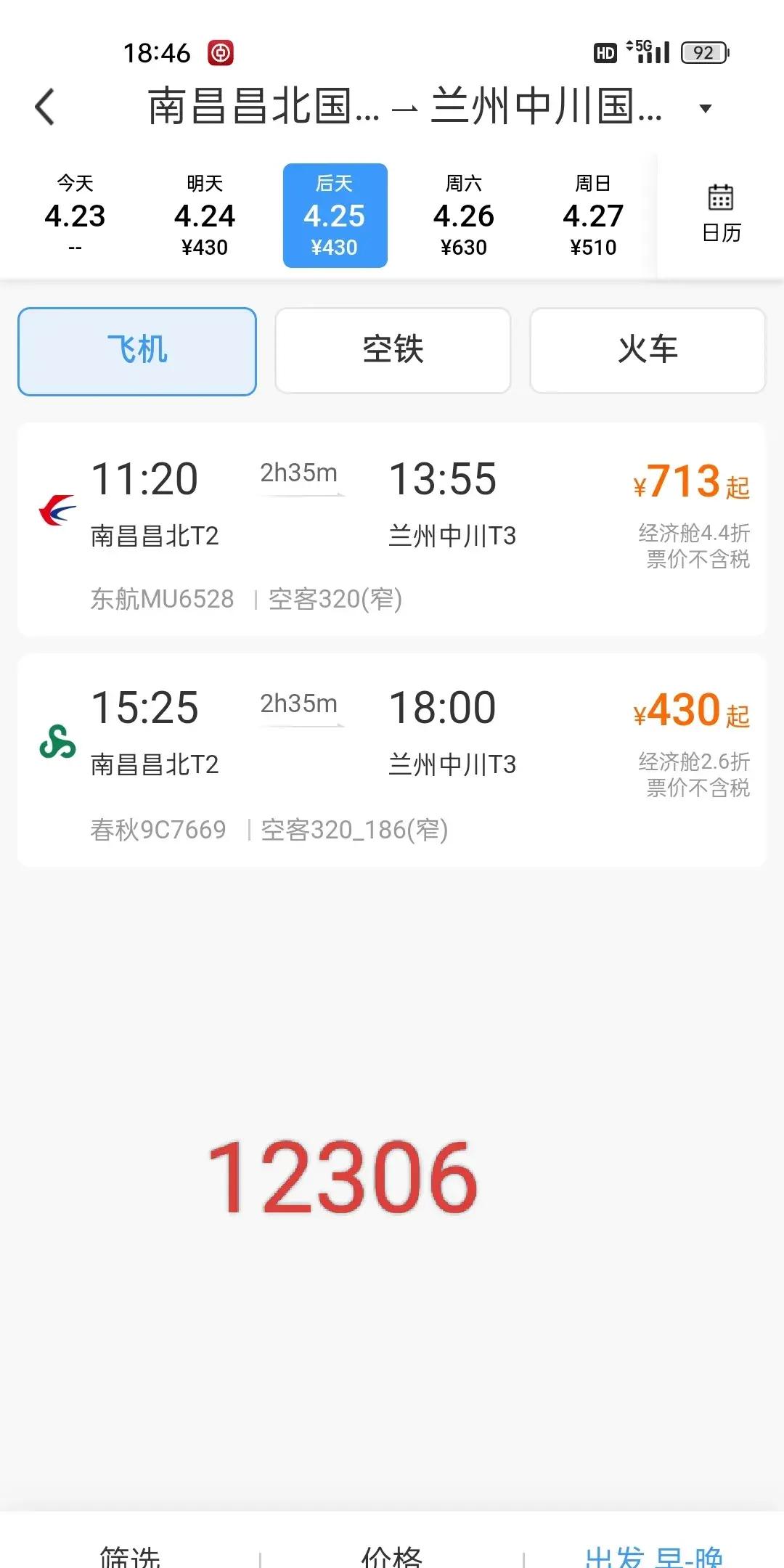Open the 春秋9C7669 15:25 flight
The width and height of the screenshot is (784, 1568).
point(392,760)
